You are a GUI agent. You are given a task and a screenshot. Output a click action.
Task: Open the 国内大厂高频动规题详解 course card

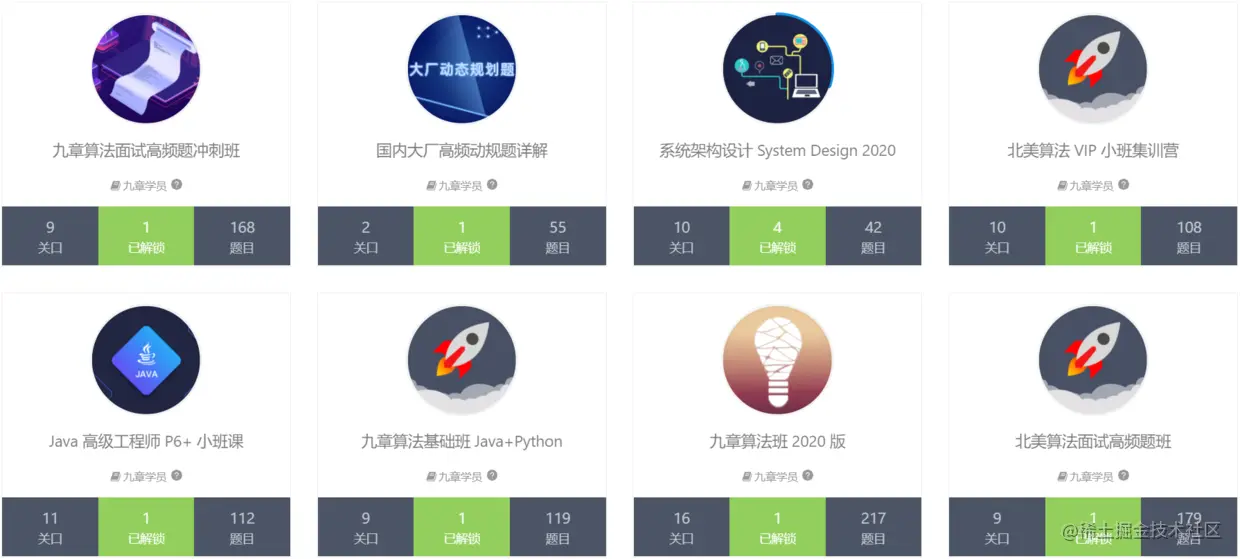coord(462,151)
